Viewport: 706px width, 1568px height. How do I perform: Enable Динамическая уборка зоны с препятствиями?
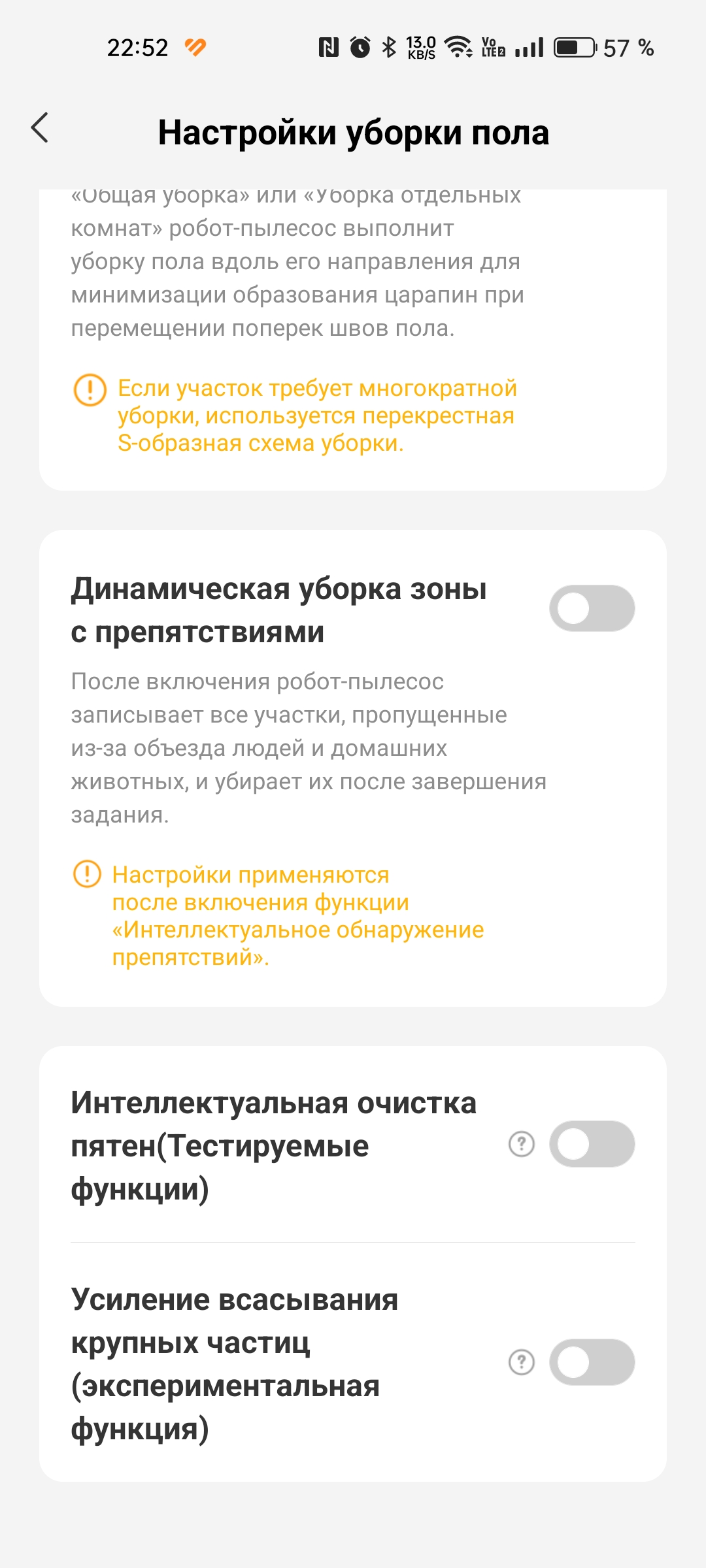(x=592, y=608)
